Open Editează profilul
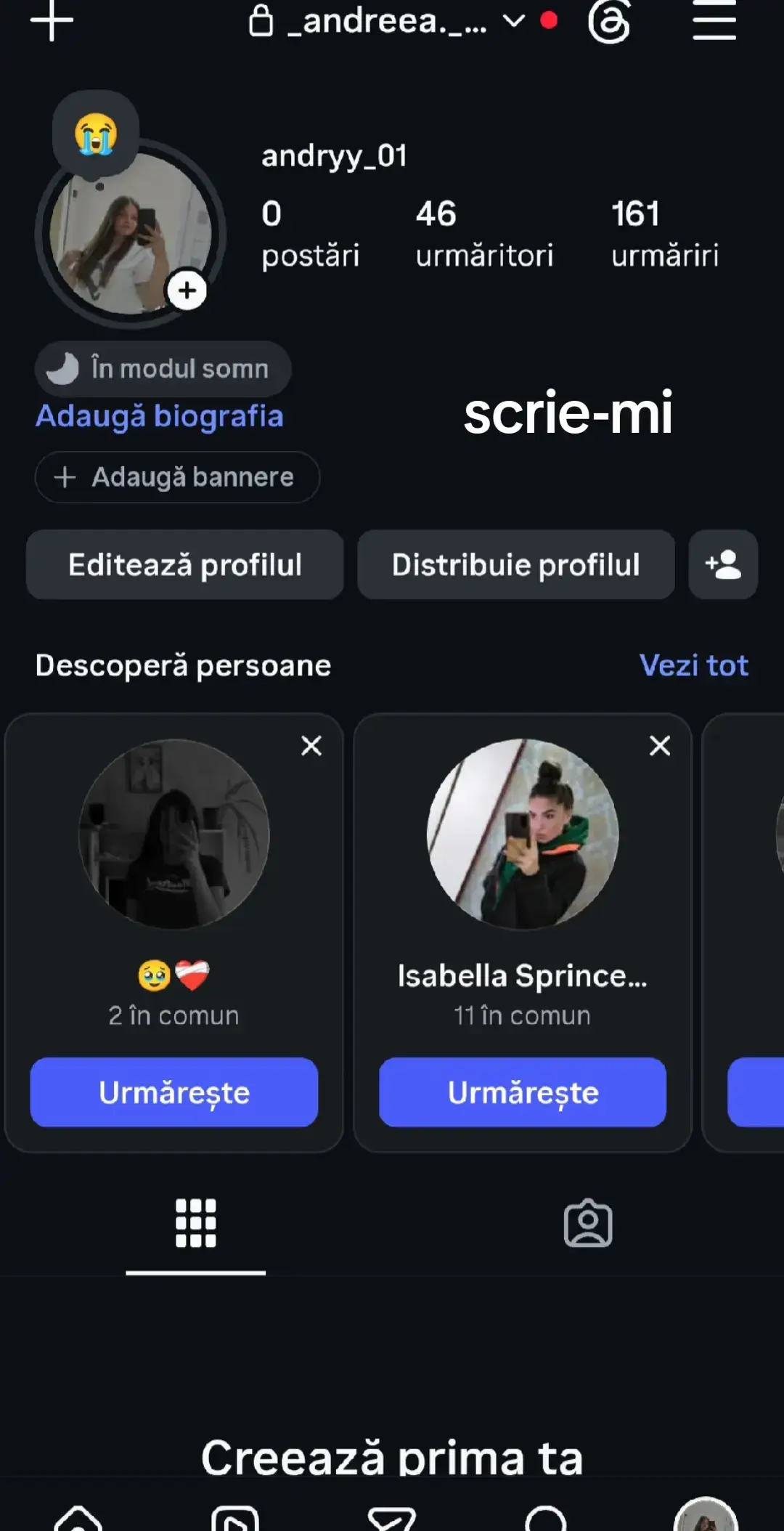 click(184, 564)
